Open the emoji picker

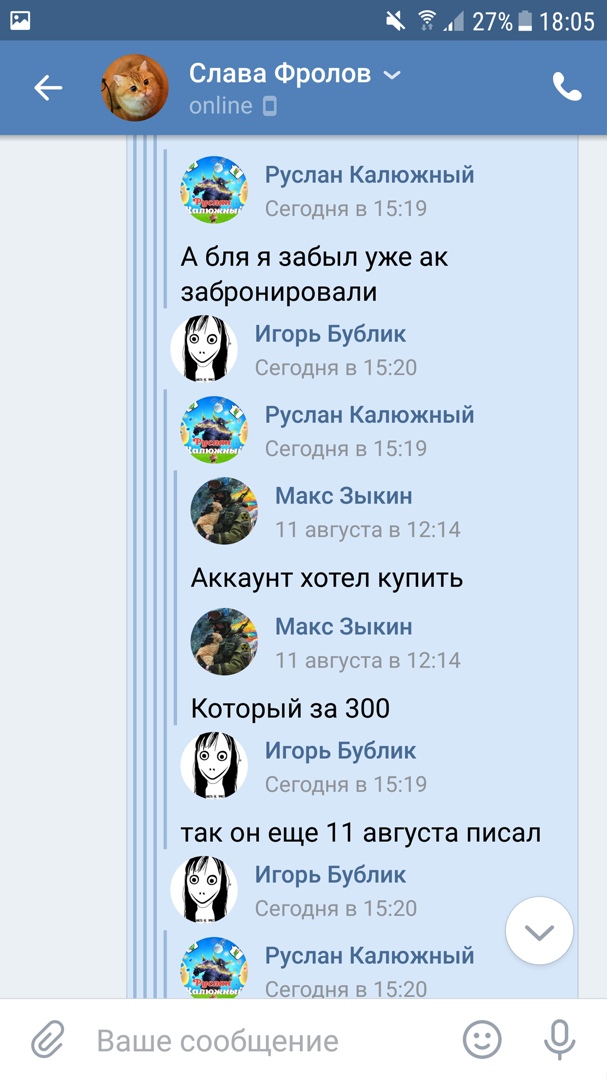(x=482, y=1040)
